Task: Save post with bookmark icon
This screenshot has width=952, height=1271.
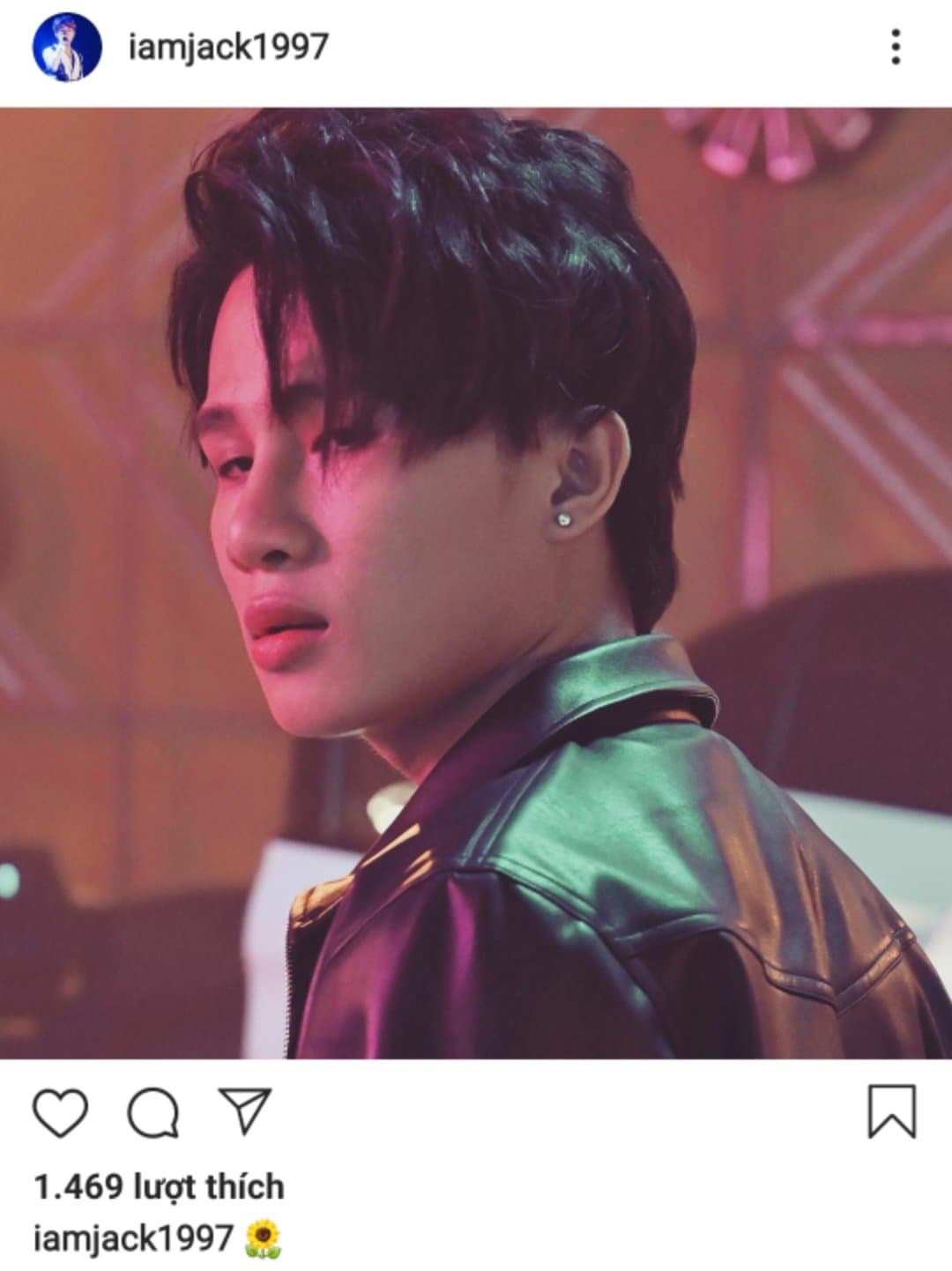Action: pyautogui.click(x=891, y=1112)
